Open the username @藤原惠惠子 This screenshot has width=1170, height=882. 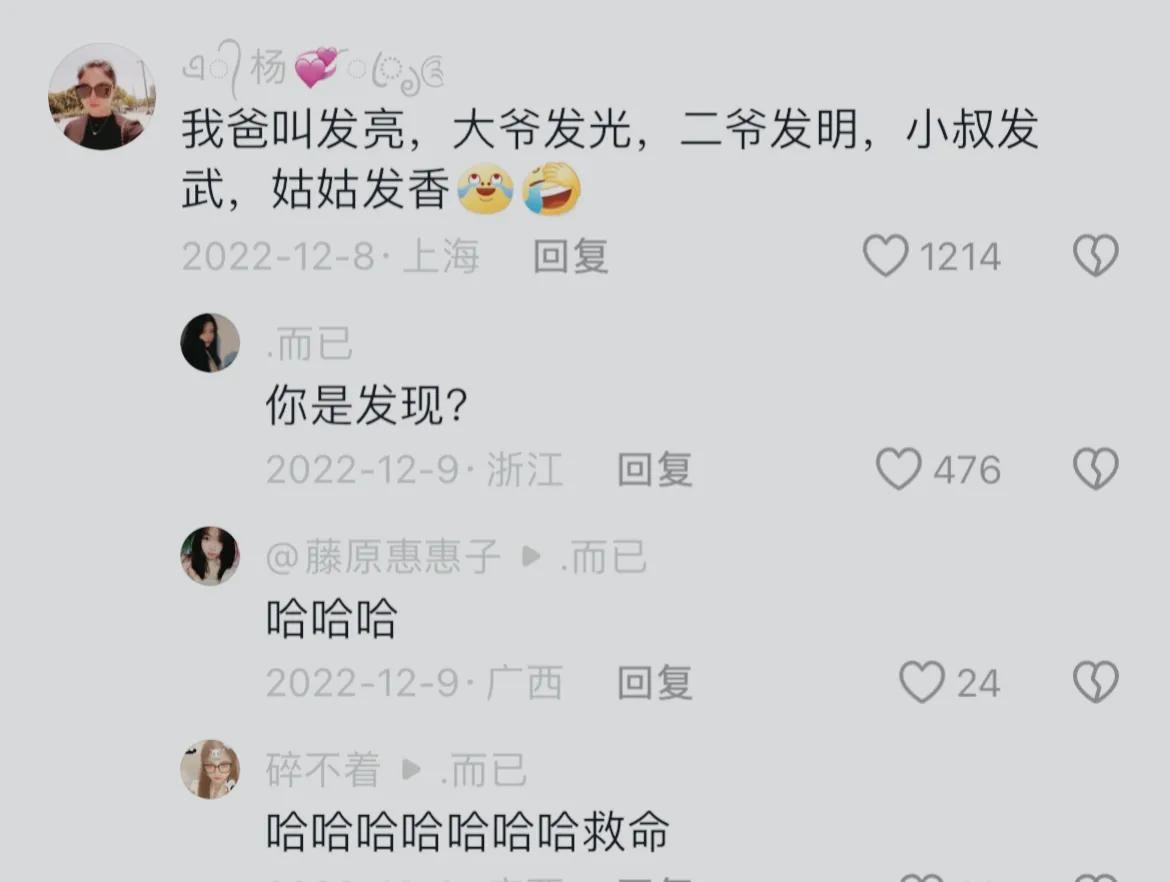[383, 557]
